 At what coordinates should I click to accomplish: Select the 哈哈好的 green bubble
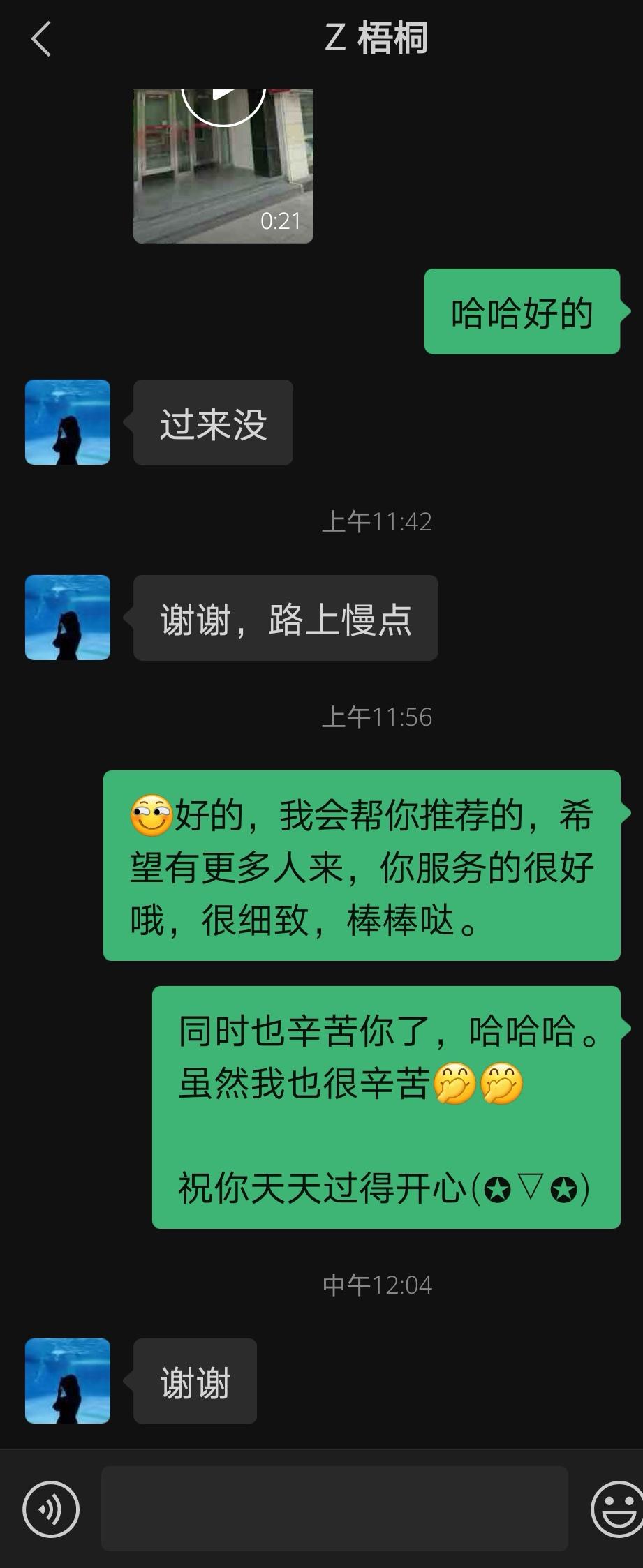point(522,313)
